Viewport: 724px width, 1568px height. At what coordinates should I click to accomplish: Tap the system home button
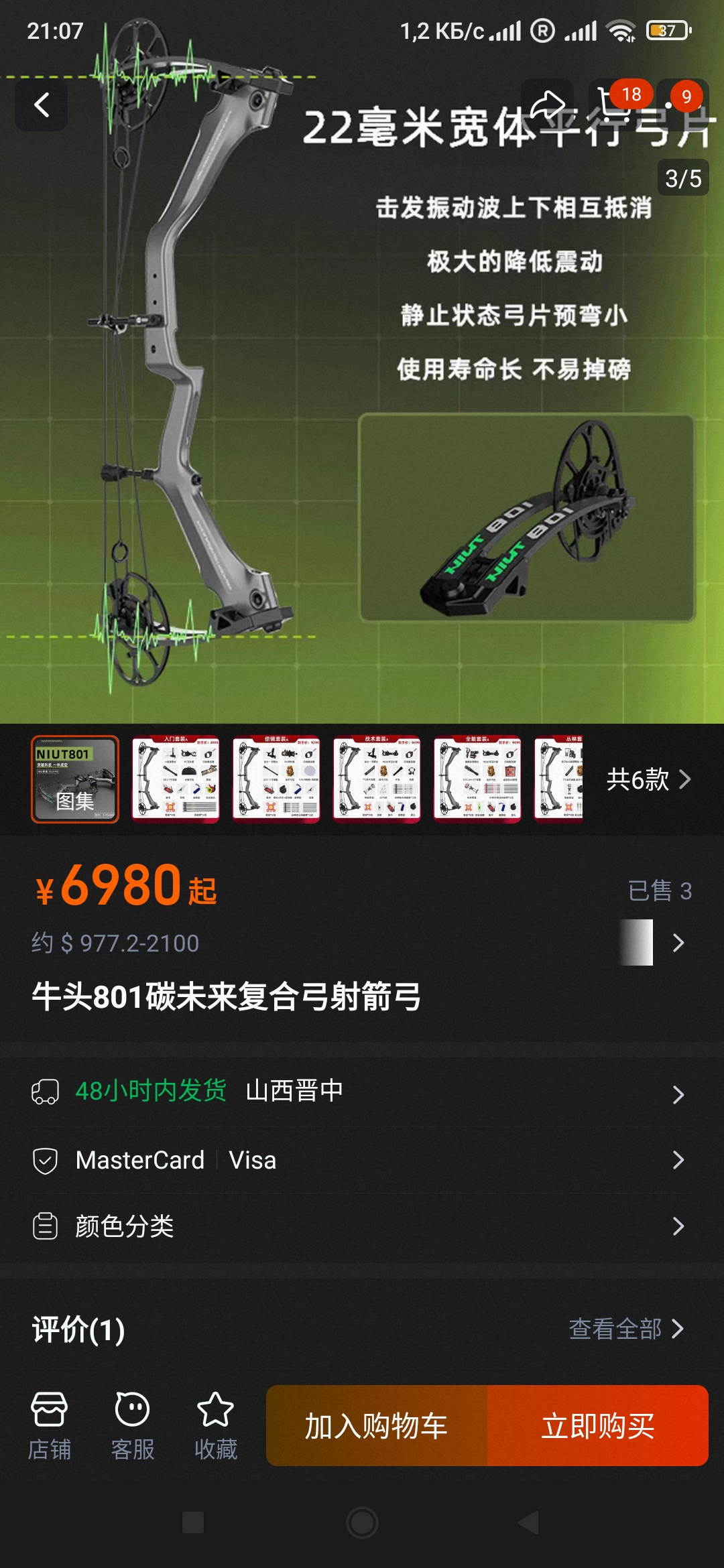click(362, 1522)
